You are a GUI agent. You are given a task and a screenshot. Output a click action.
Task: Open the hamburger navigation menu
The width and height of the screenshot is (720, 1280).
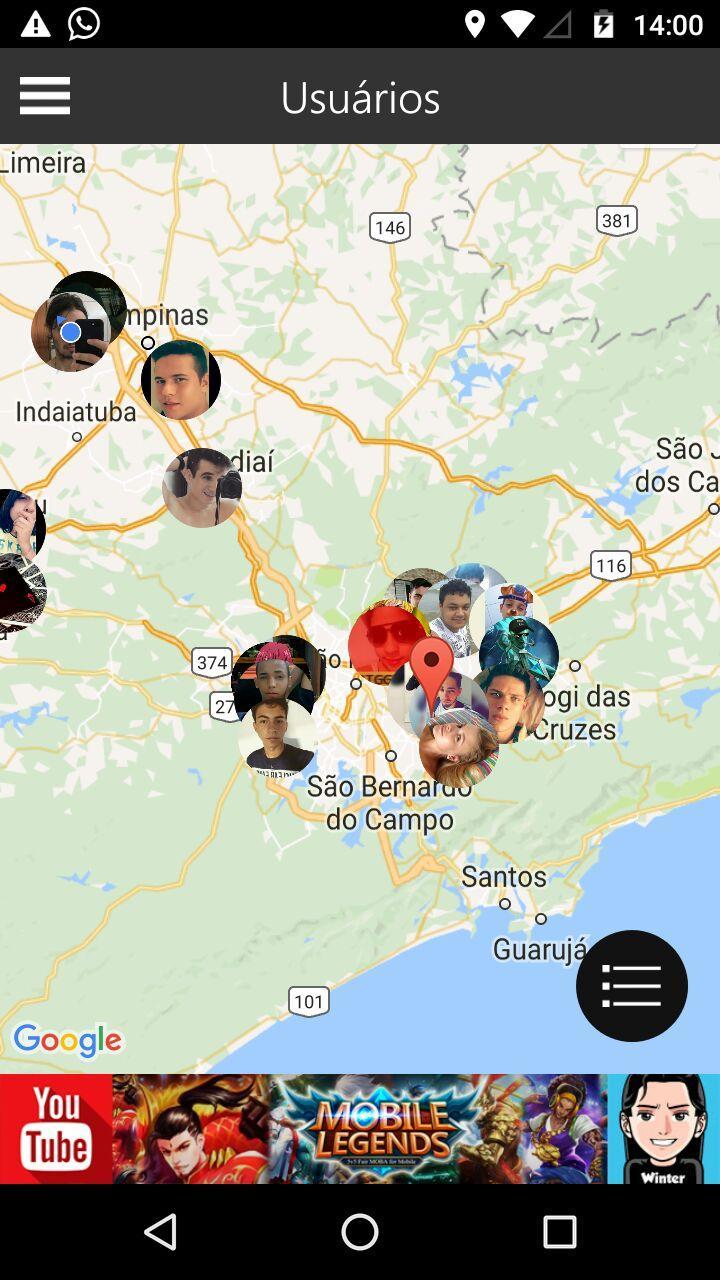click(45, 96)
